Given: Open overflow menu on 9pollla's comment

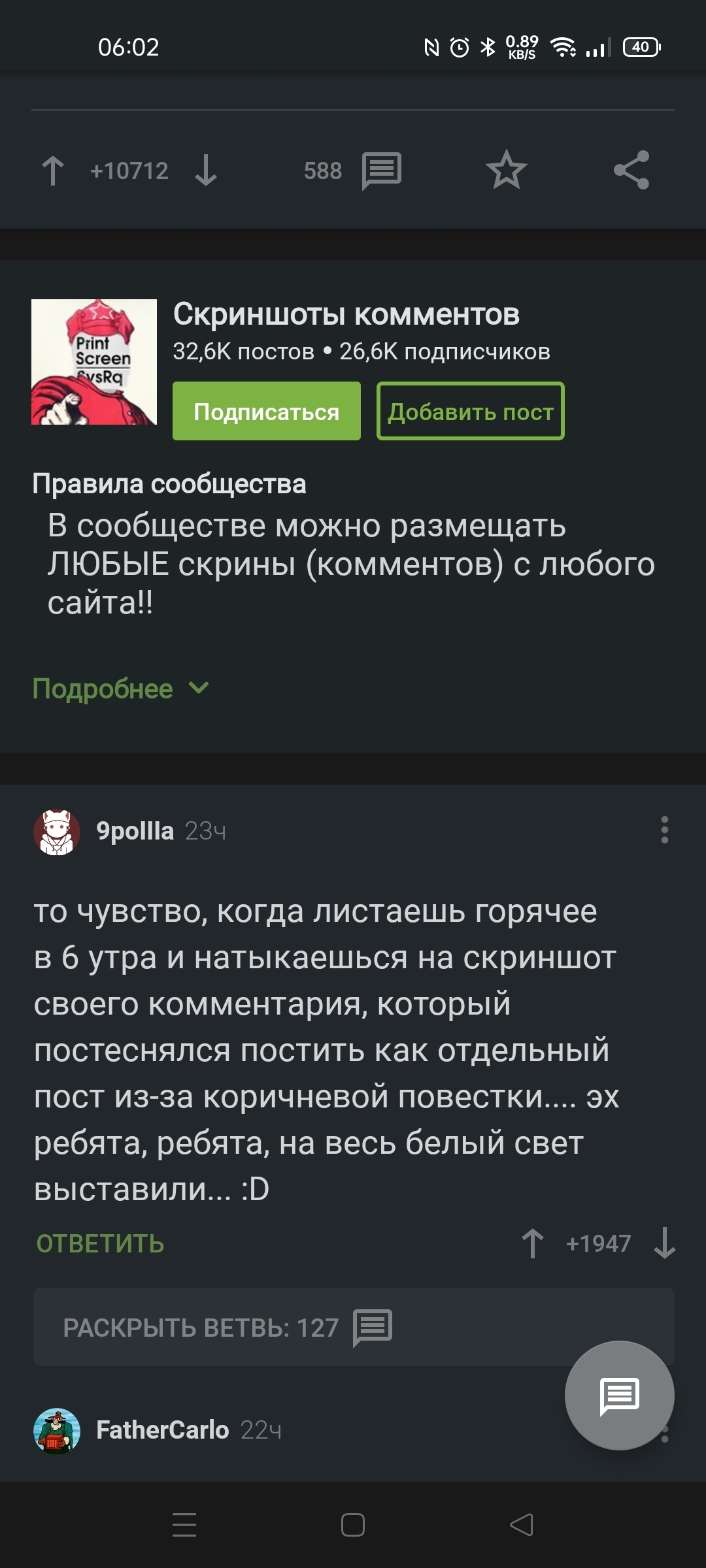Looking at the screenshot, I should click(x=664, y=830).
